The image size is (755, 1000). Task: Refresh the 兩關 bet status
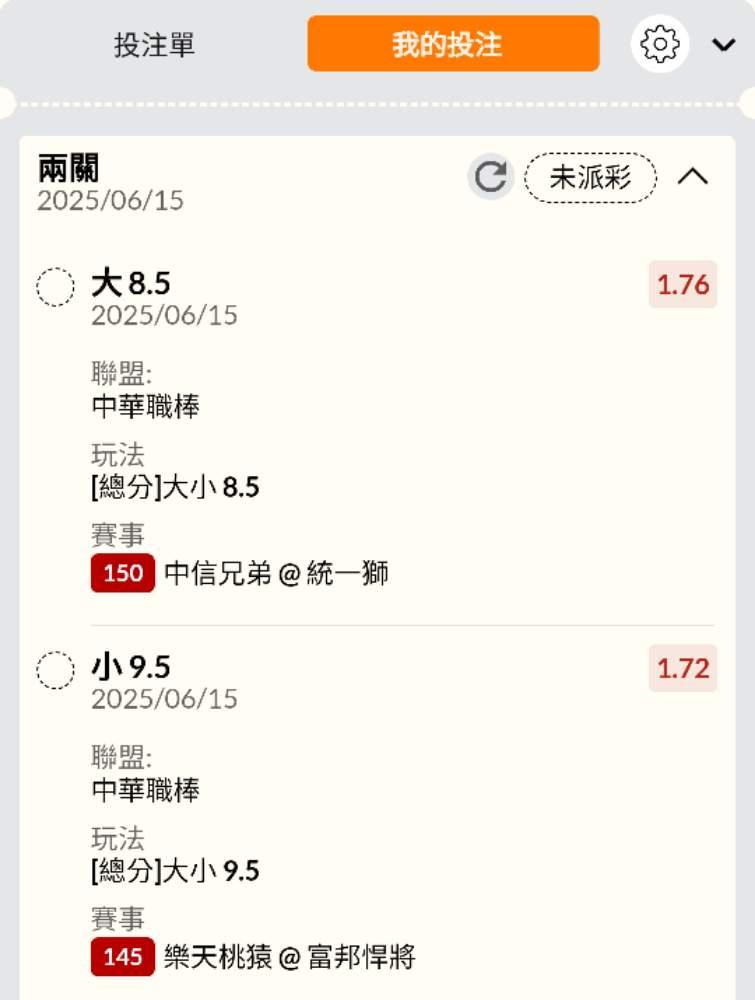[x=490, y=178]
